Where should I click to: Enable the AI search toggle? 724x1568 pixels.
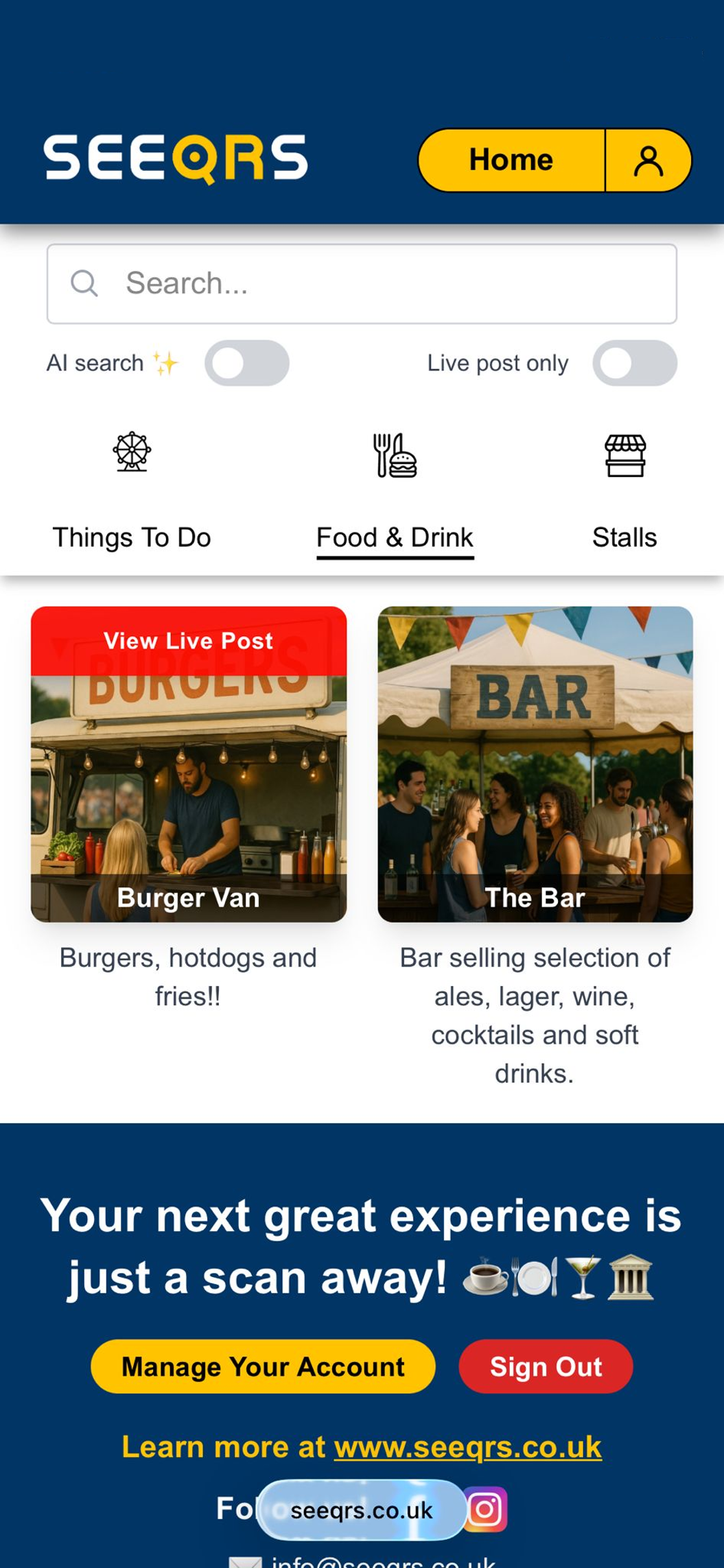point(248,363)
